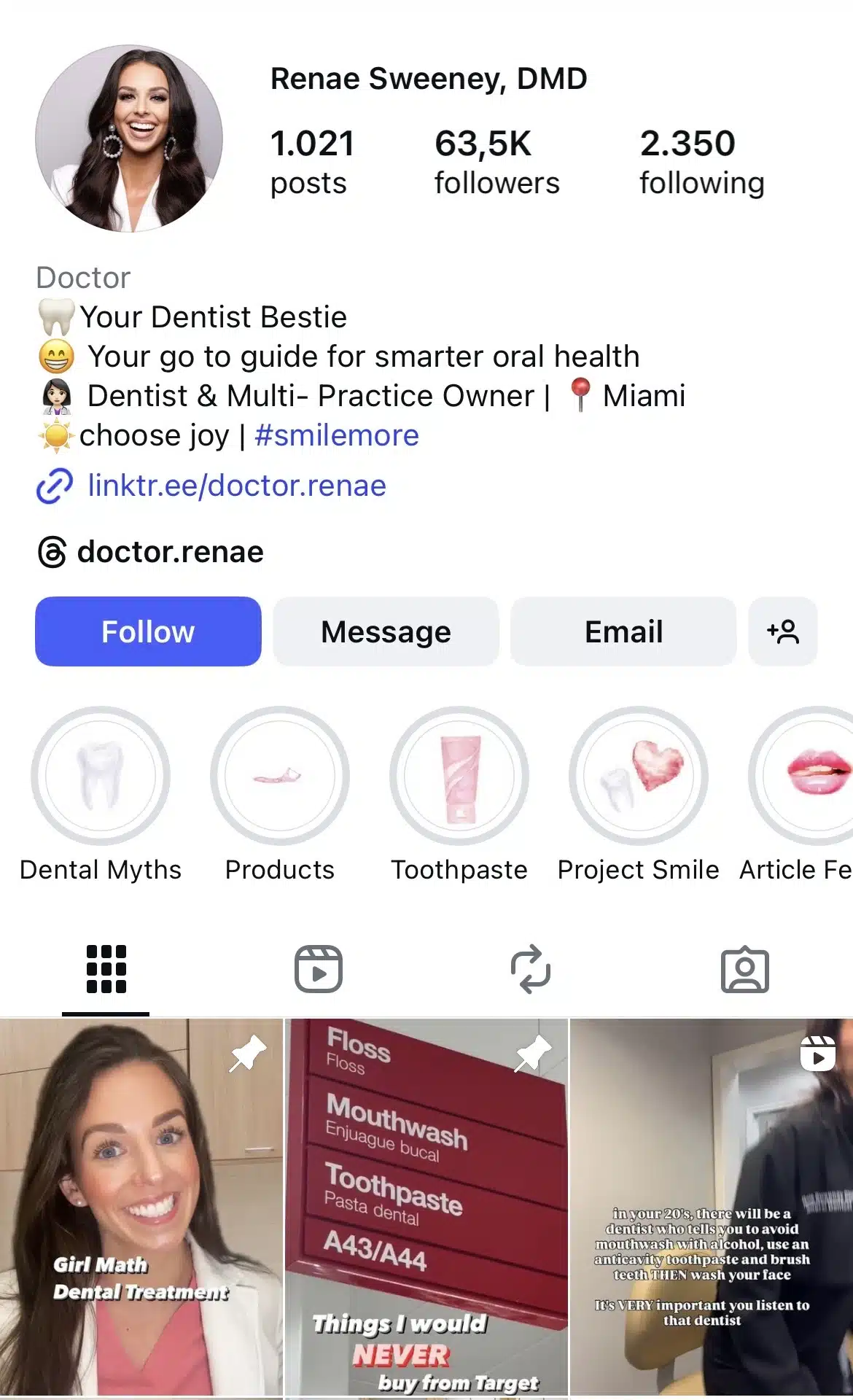853x1400 pixels.
Task: Open the #smilemore hashtag
Action: coord(336,435)
